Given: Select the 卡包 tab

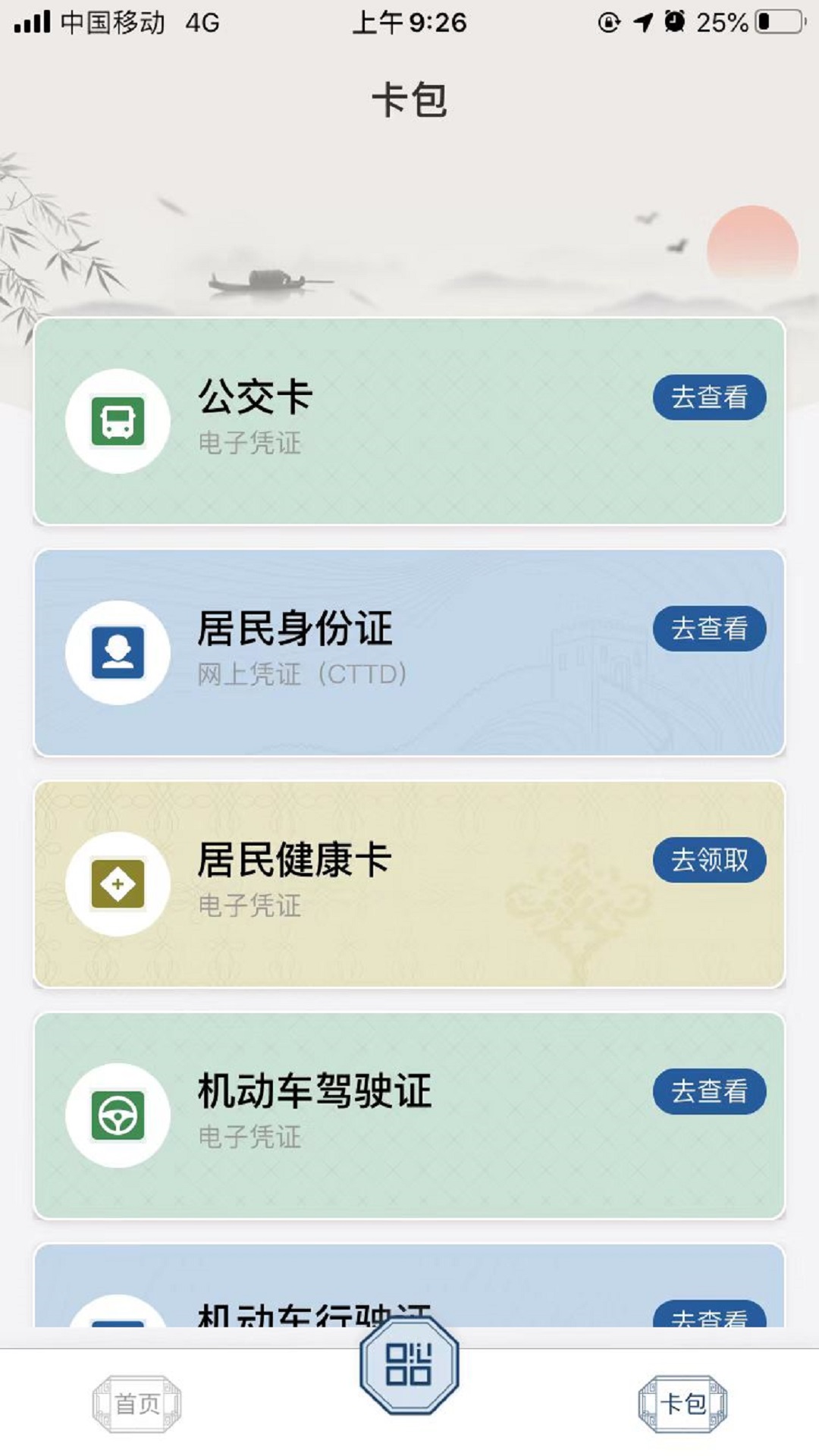Looking at the screenshot, I should (x=682, y=1404).
